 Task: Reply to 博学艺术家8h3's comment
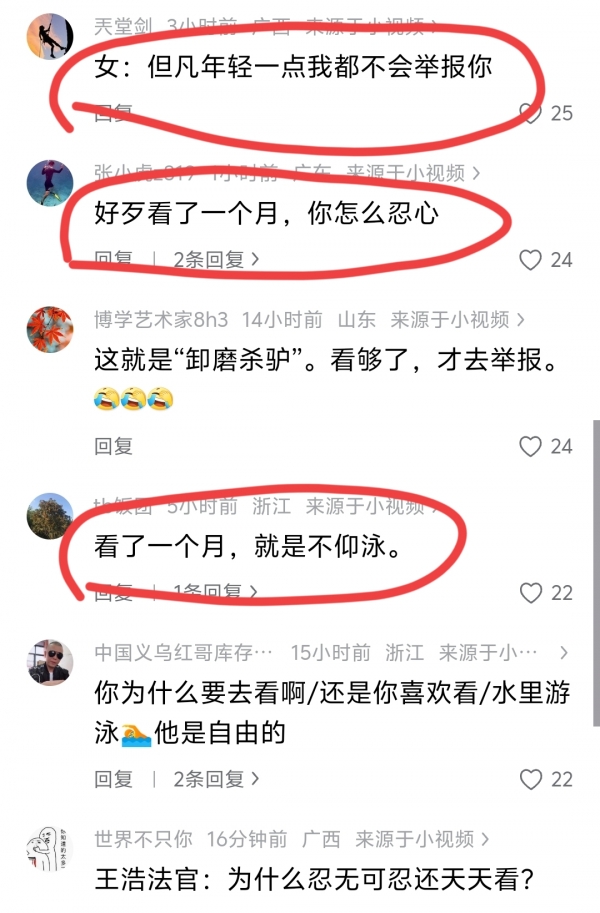pyautogui.click(x=113, y=446)
